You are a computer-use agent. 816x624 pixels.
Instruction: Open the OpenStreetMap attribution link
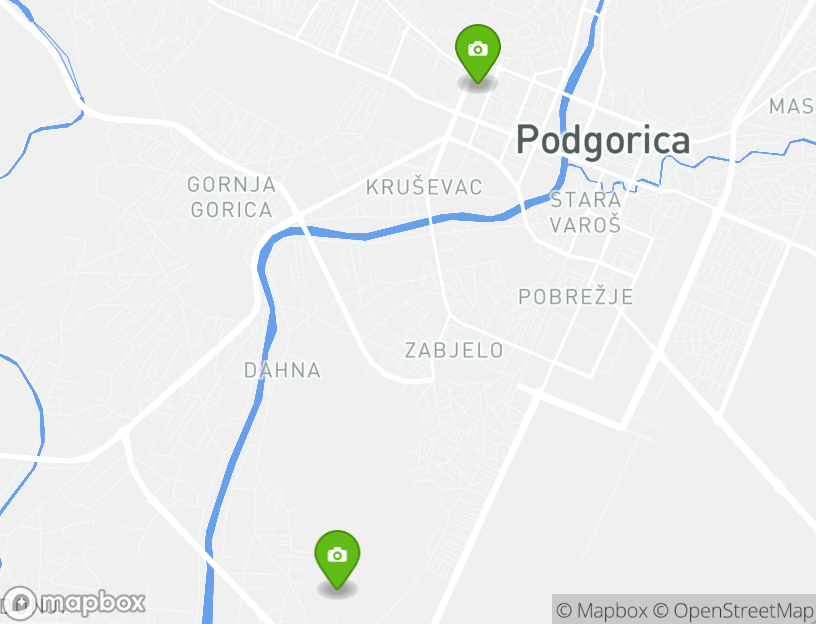pyautogui.click(x=742, y=610)
